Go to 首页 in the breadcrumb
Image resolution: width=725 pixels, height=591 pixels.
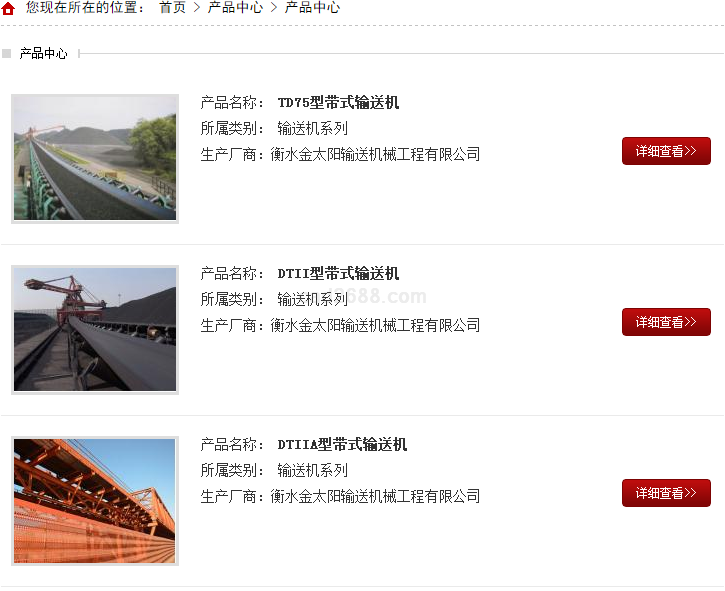172,7
